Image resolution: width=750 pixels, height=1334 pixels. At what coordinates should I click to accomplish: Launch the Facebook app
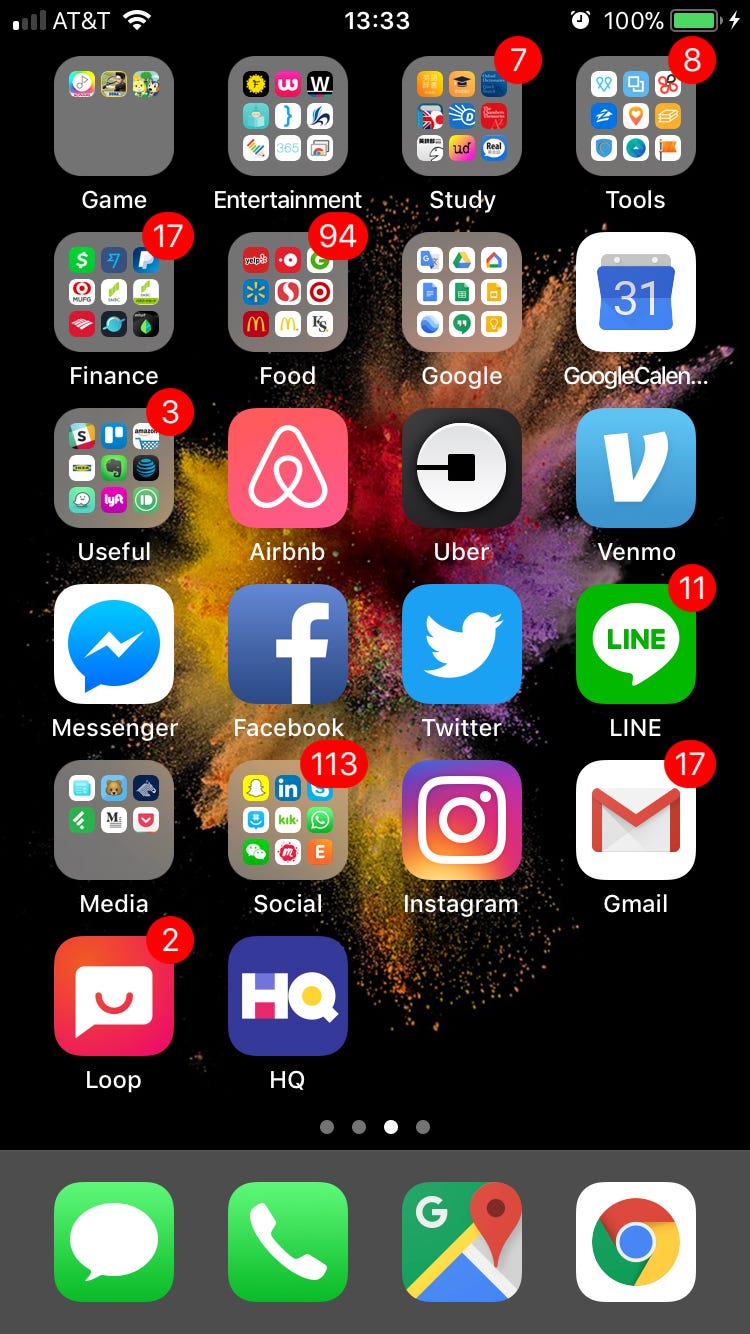click(x=288, y=644)
